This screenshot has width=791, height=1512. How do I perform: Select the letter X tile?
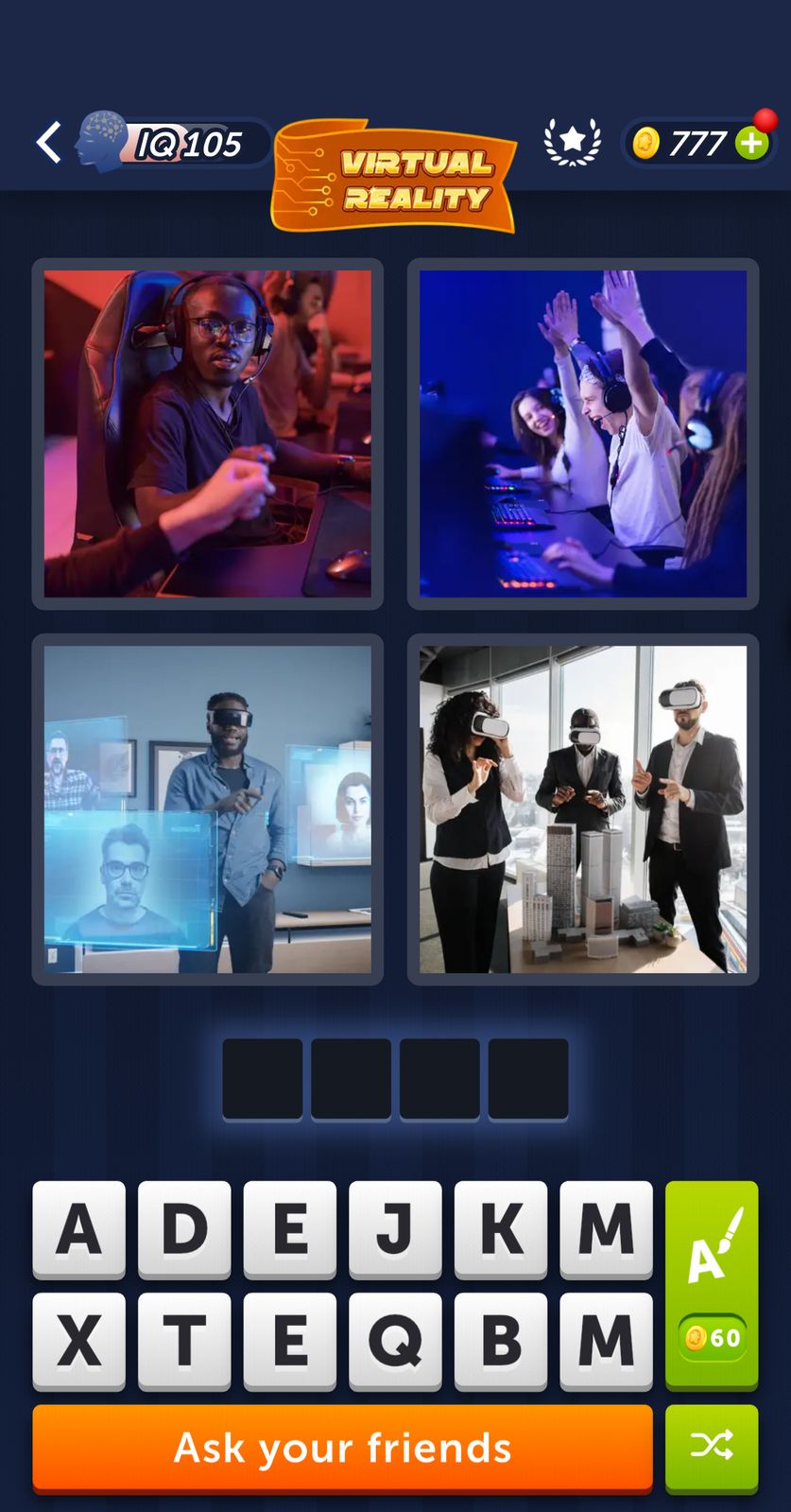click(79, 1340)
